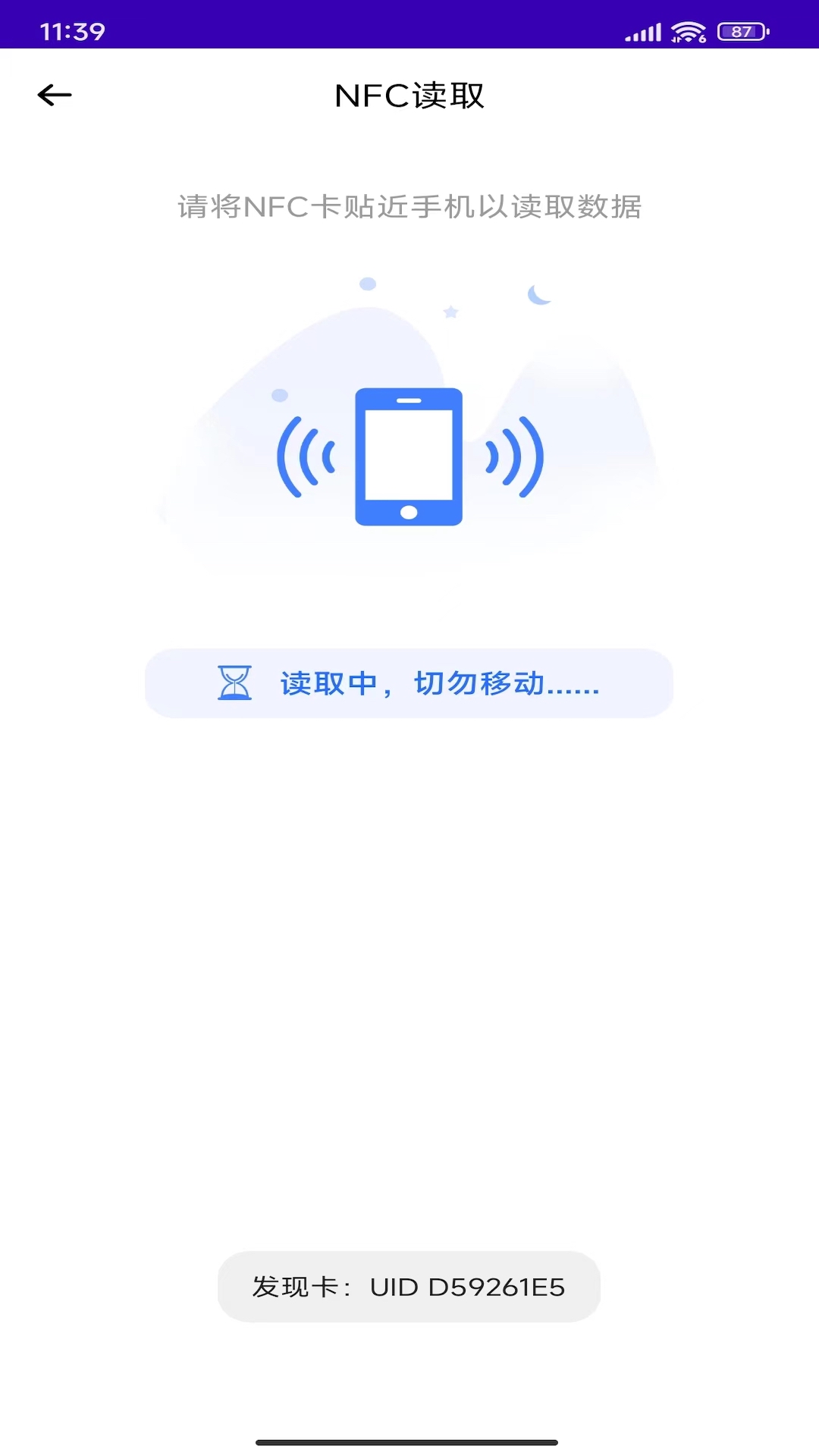This screenshot has height=1456, width=819.
Task: Tap the star decoration above the phone
Action: (450, 311)
